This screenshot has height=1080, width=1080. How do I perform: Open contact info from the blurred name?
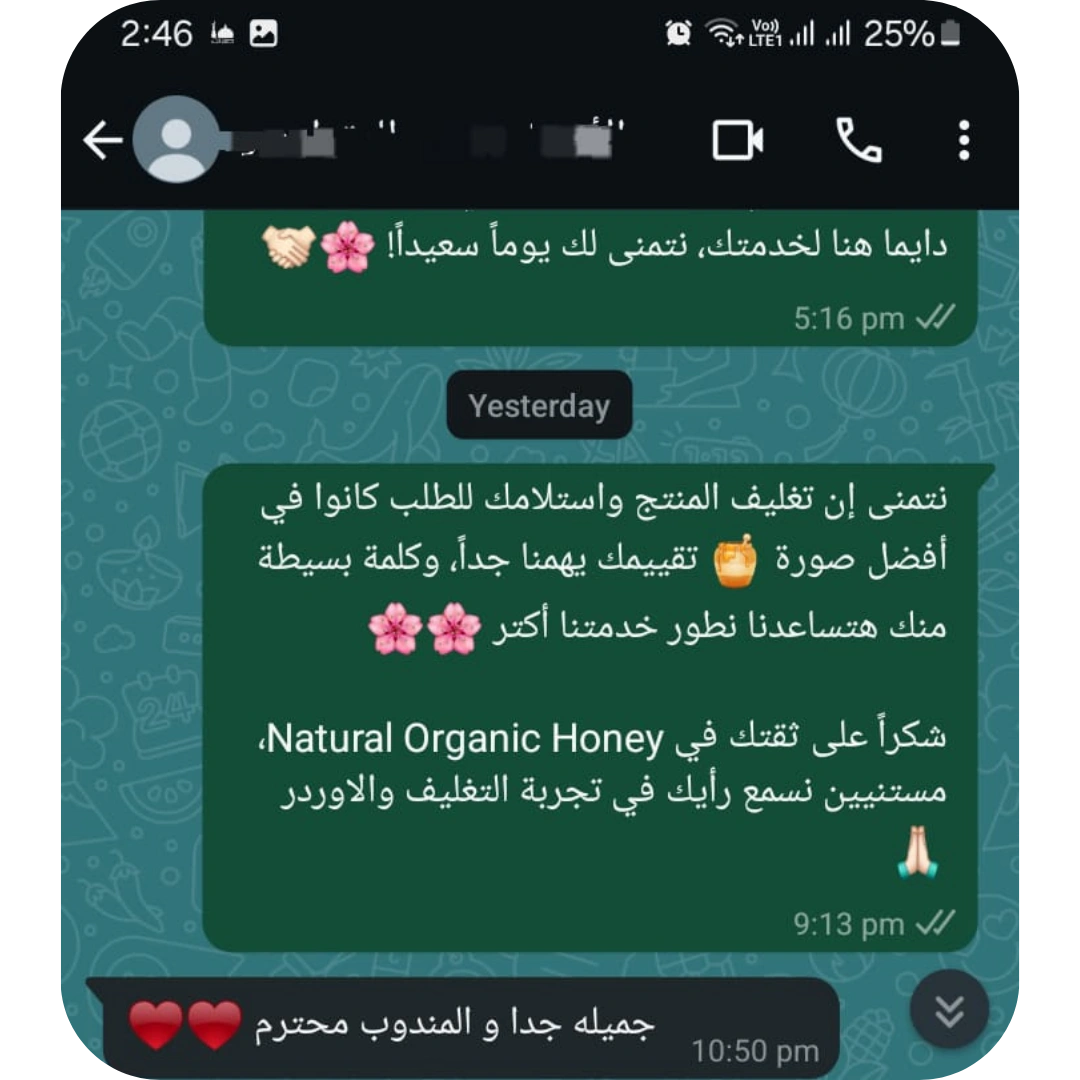coord(430,141)
